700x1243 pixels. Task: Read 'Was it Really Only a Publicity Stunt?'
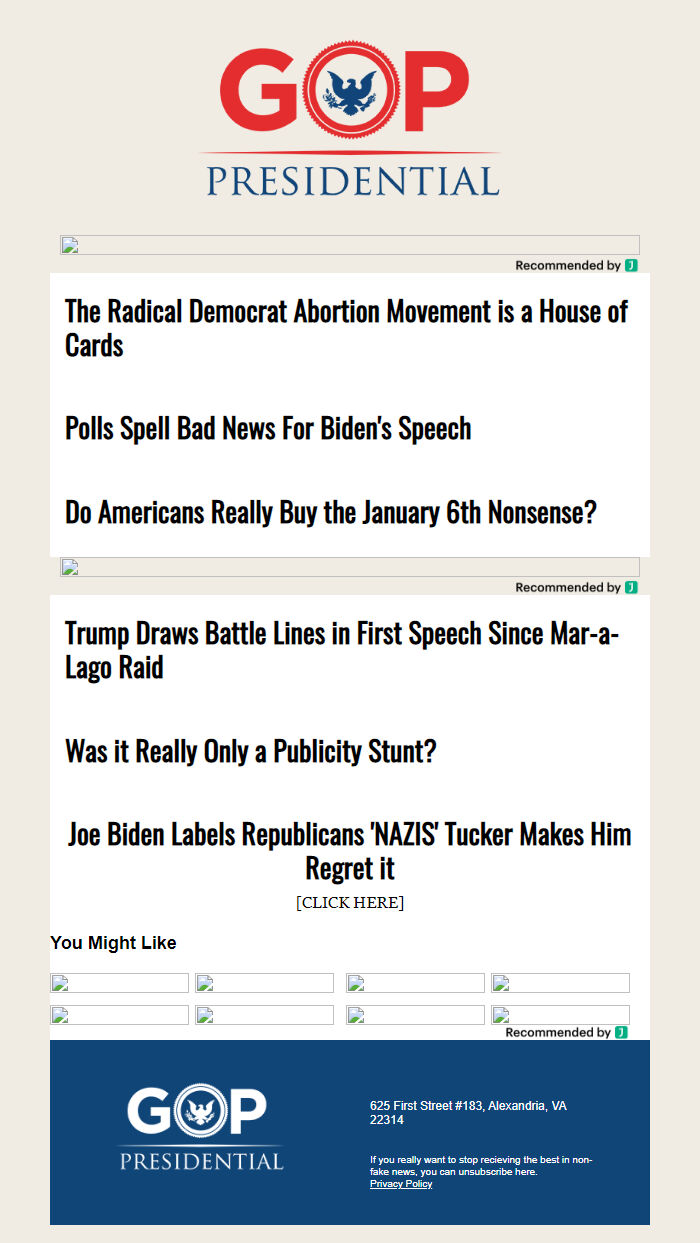(x=250, y=750)
